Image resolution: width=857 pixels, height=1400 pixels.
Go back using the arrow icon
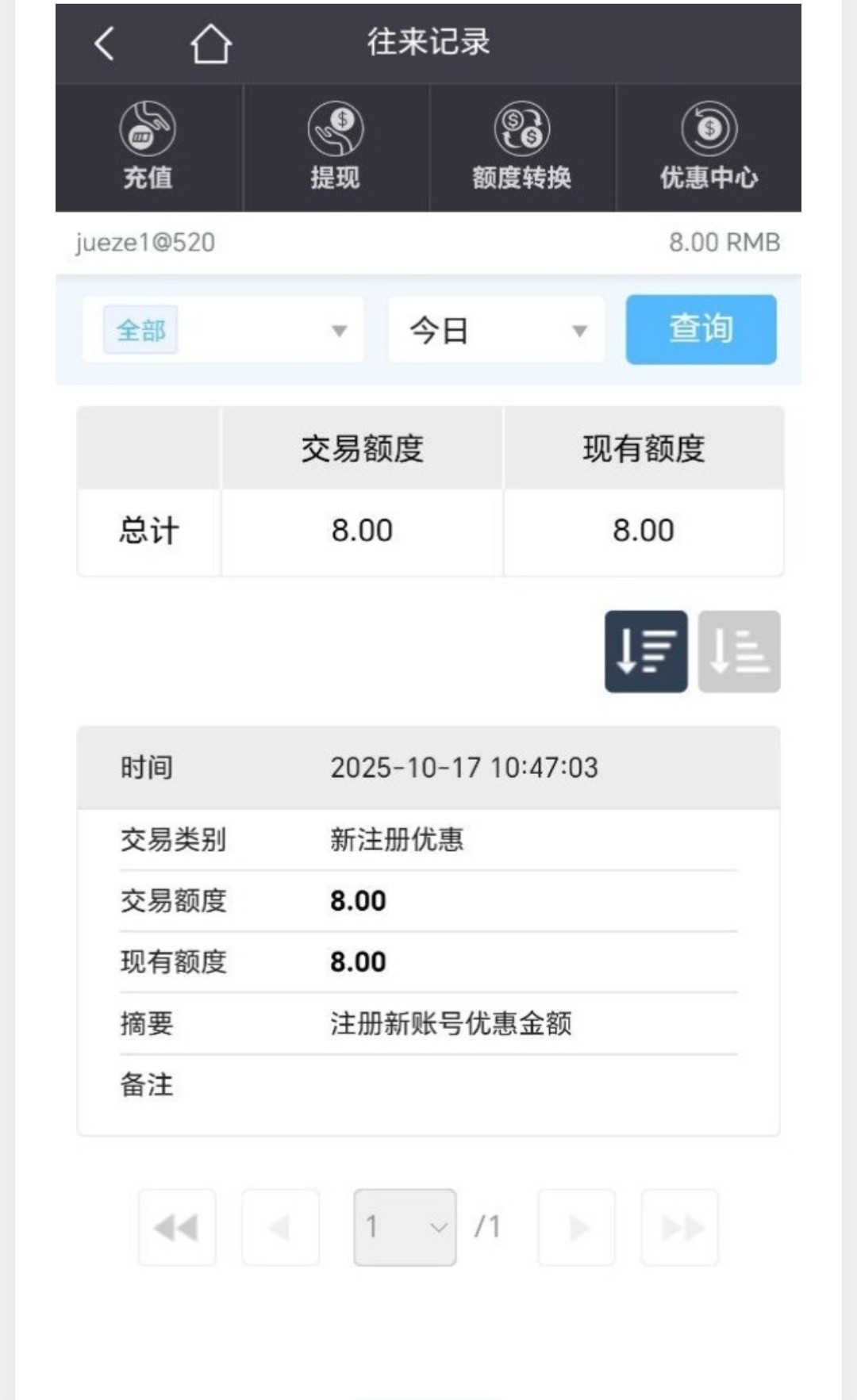[x=105, y=44]
